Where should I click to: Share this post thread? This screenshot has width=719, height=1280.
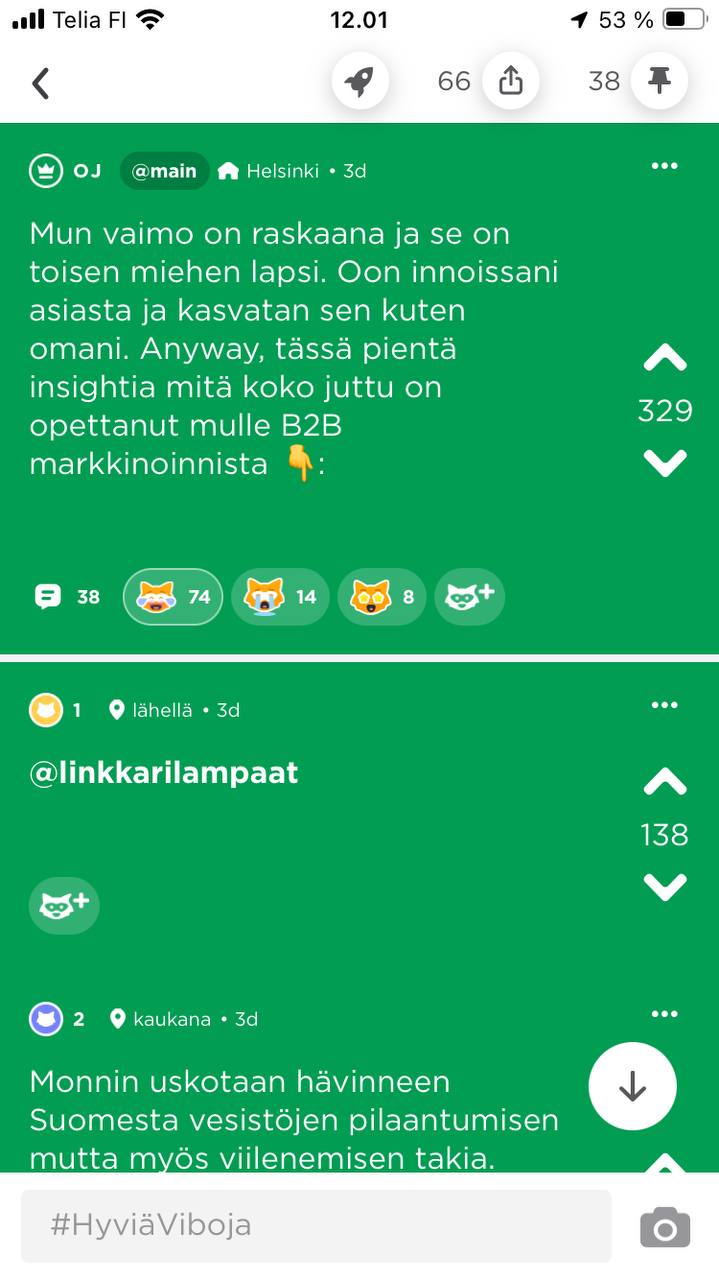click(510, 81)
